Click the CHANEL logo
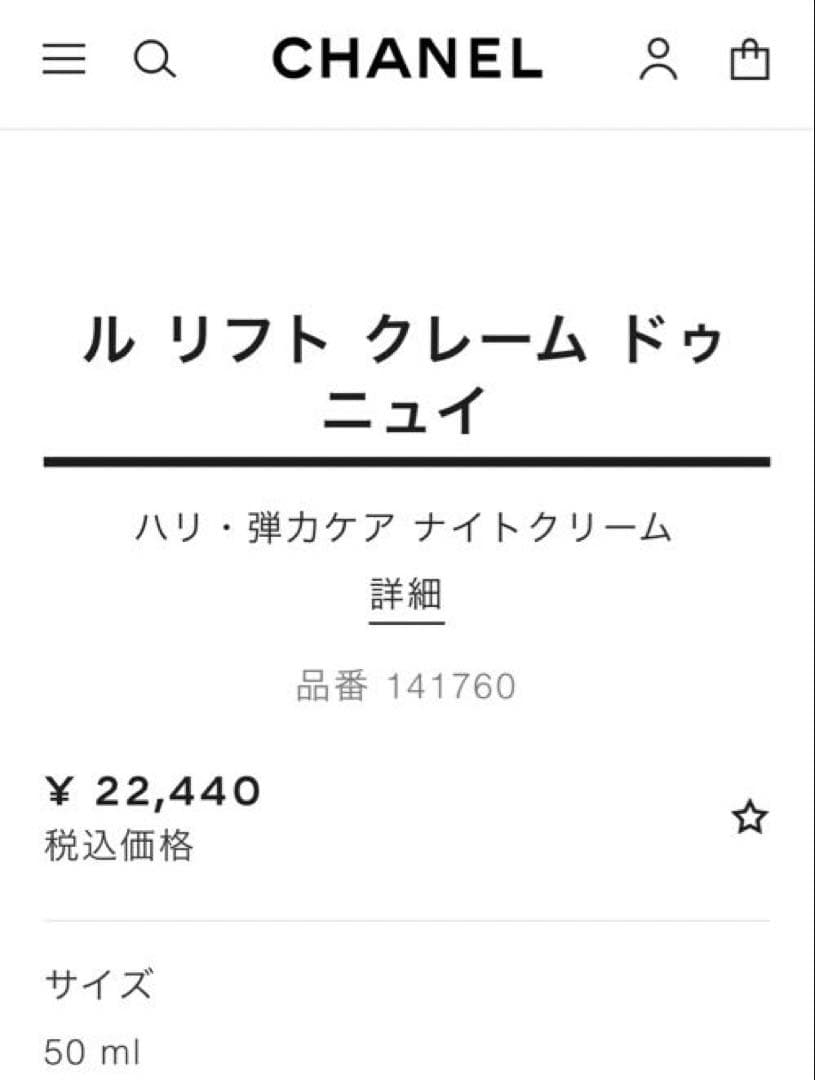Screen dimensions: 815x1080 407,58
